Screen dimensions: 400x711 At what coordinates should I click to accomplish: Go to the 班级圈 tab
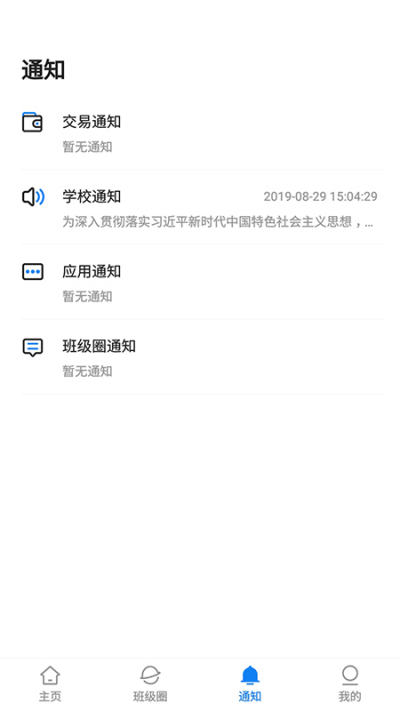pos(150,684)
